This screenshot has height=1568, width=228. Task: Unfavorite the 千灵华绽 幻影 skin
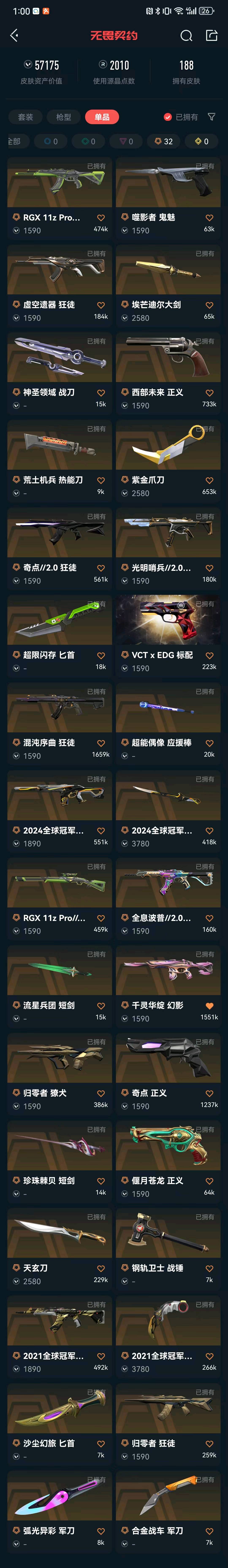(x=209, y=1006)
